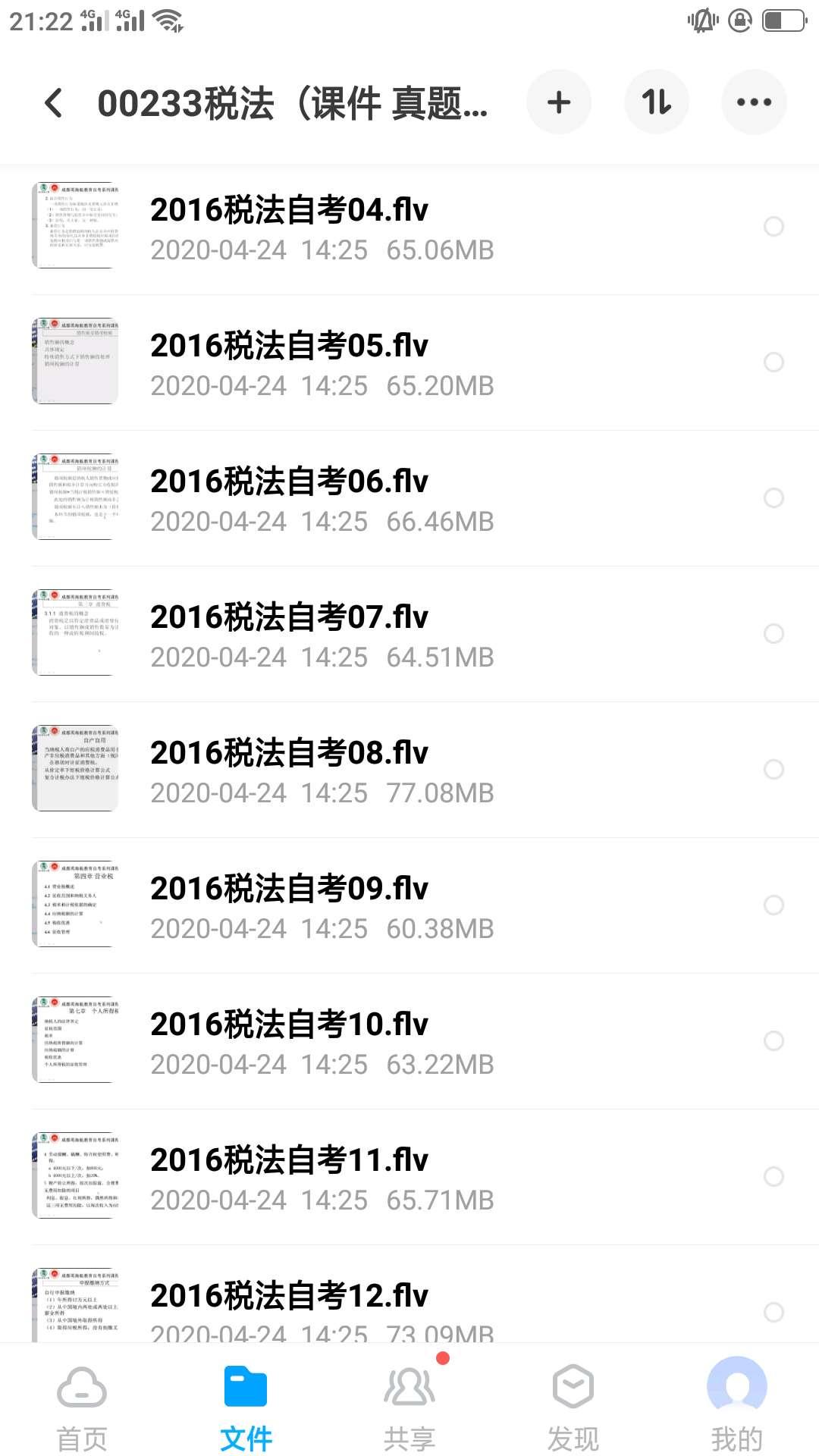Select the circle next to 2016税法自考05.flv

(x=775, y=362)
